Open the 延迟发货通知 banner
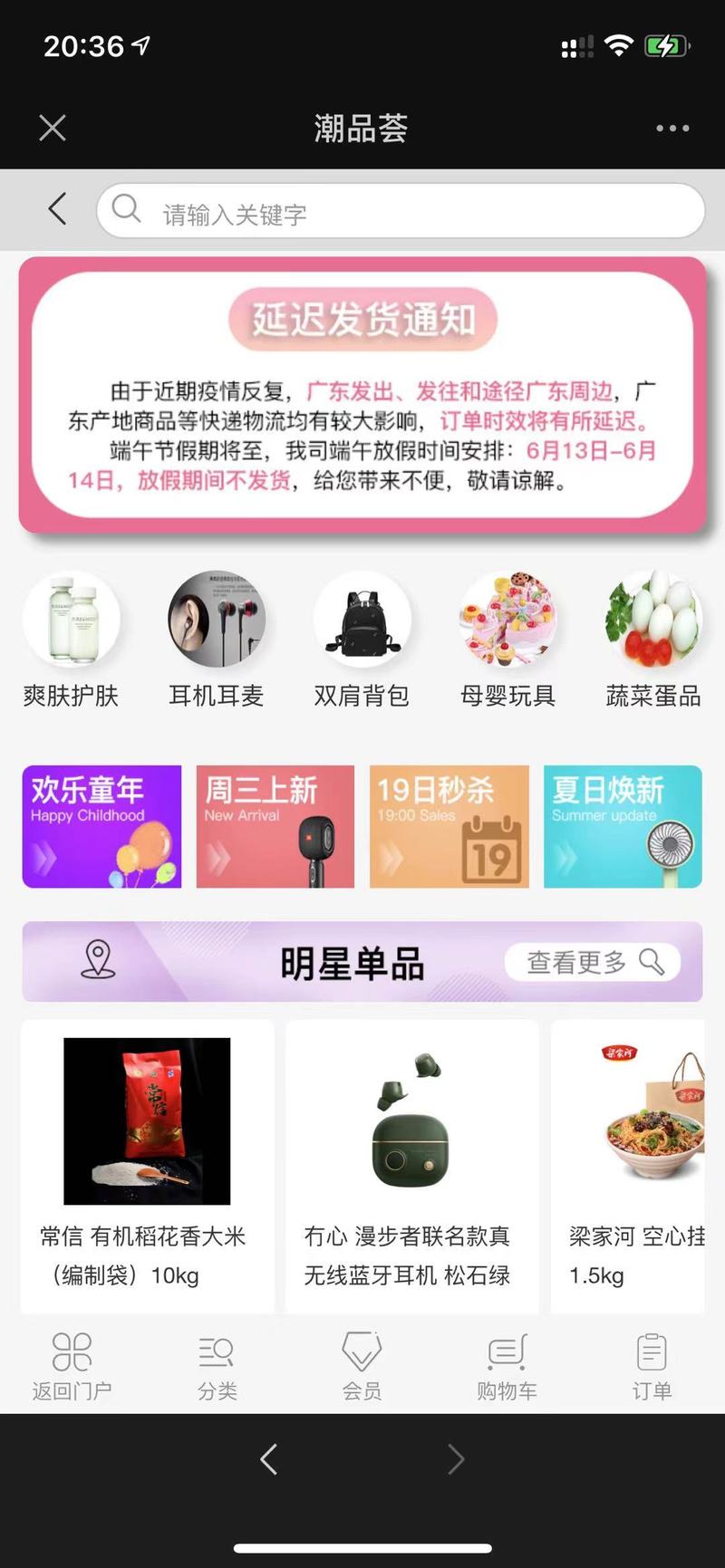 tap(362, 395)
